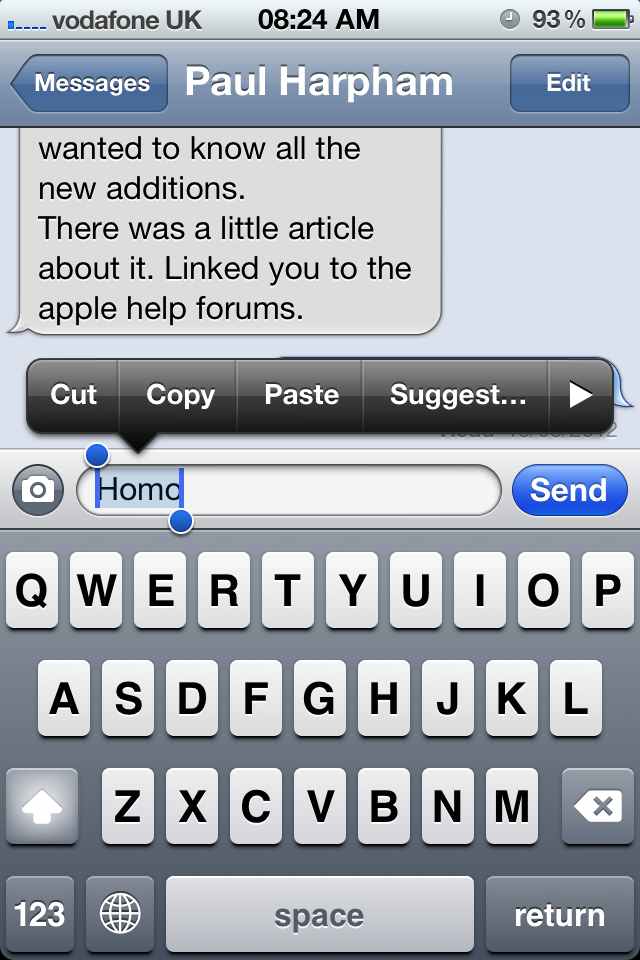Screen dimensions: 640x960
Task: Switch to the 123 number keyboard
Action: tap(40, 914)
